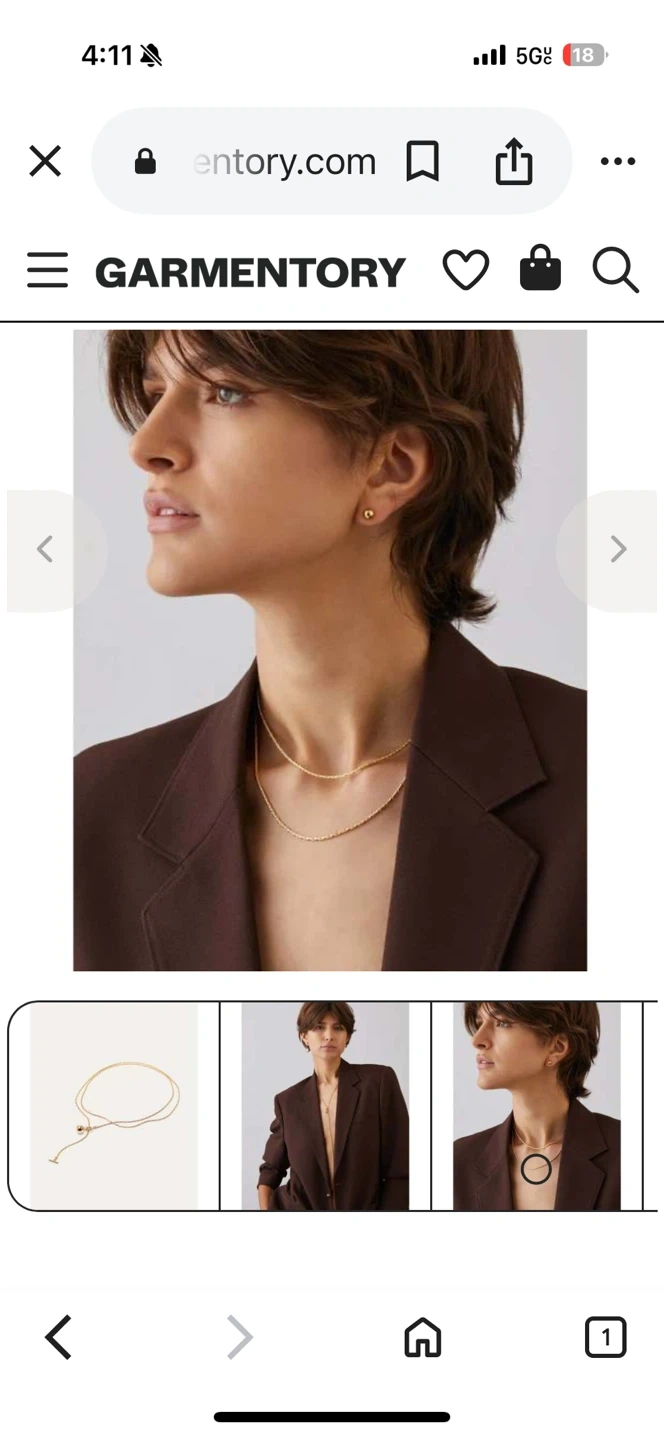The width and height of the screenshot is (664, 1440).
Task: Select the thumbnail of model facing forward
Action: tap(325, 1106)
